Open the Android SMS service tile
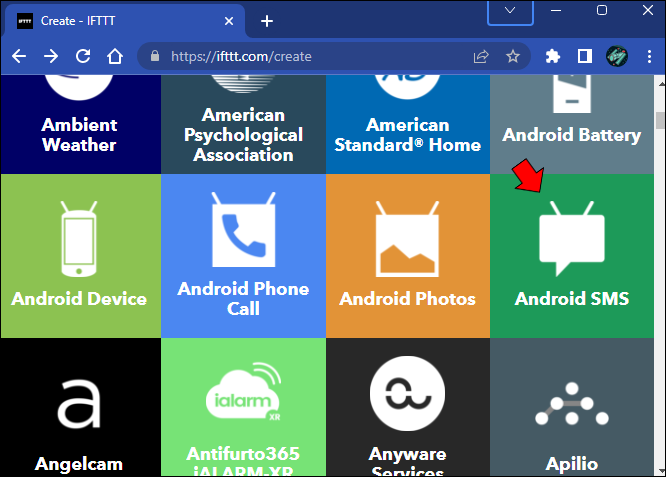Viewport: 666px width, 477px height. pyautogui.click(x=571, y=256)
